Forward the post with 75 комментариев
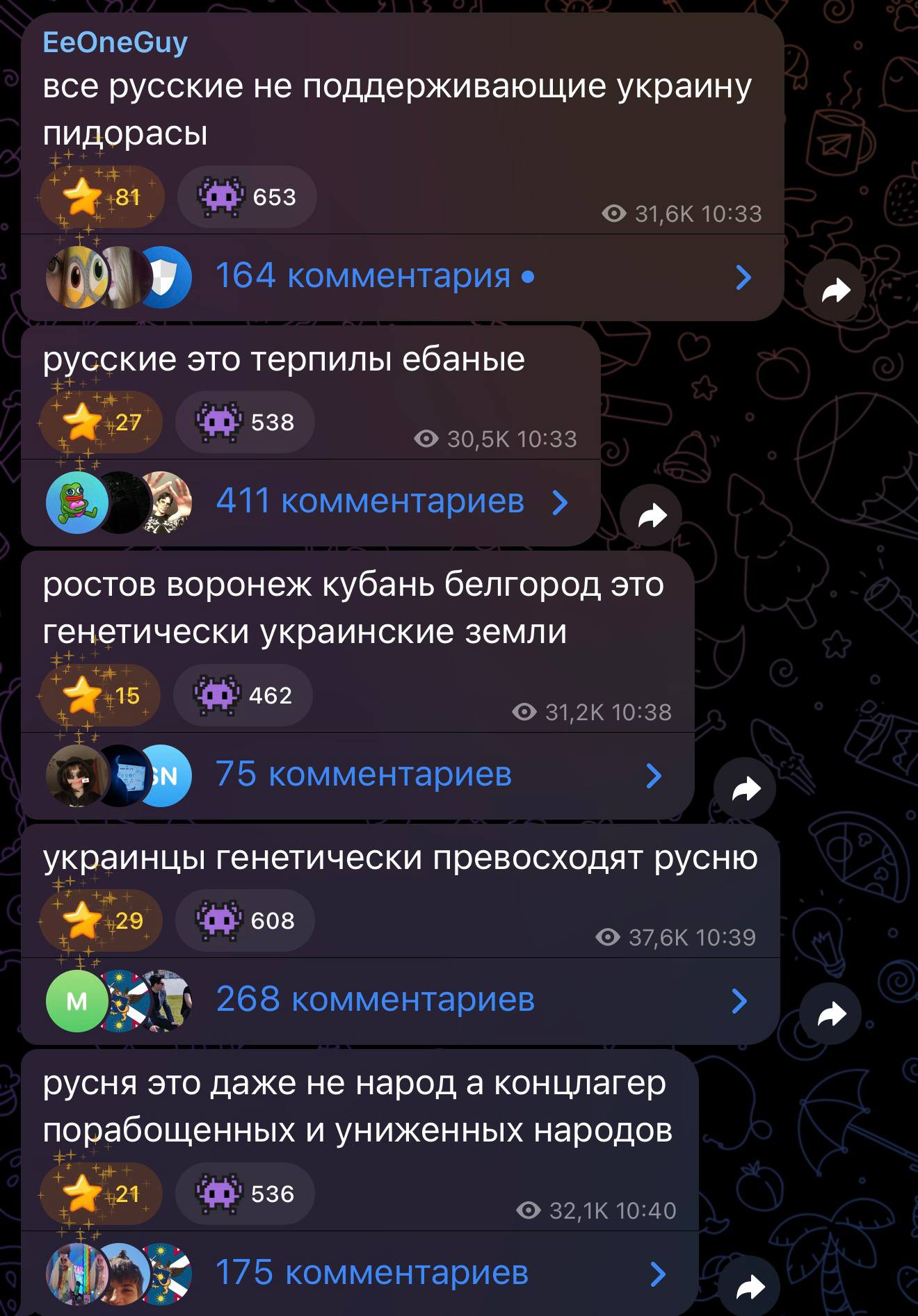Image resolution: width=918 pixels, height=1316 pixels. pos(745,788)
